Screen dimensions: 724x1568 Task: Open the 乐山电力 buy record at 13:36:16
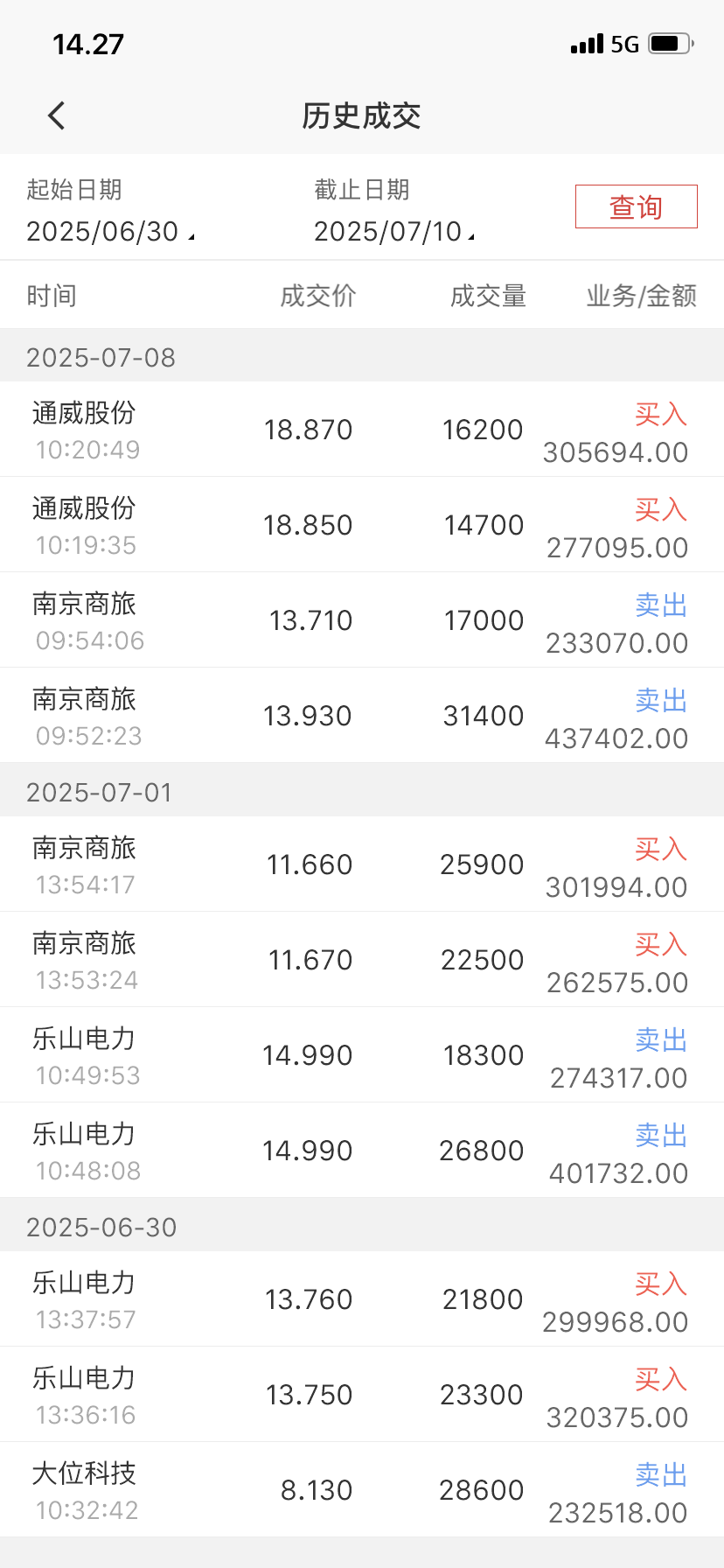pos(362,1394)
